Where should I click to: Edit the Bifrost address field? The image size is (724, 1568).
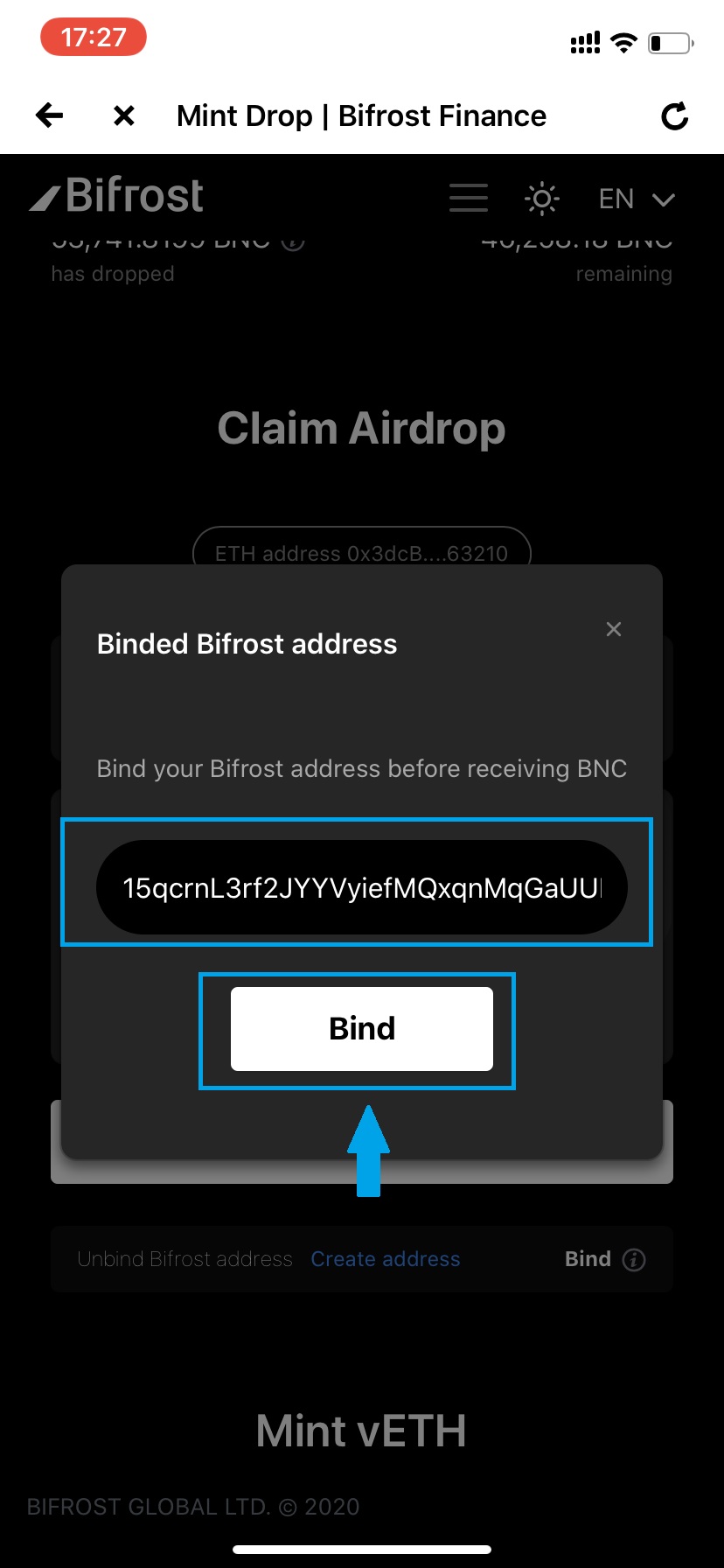(x=361, y=888)
